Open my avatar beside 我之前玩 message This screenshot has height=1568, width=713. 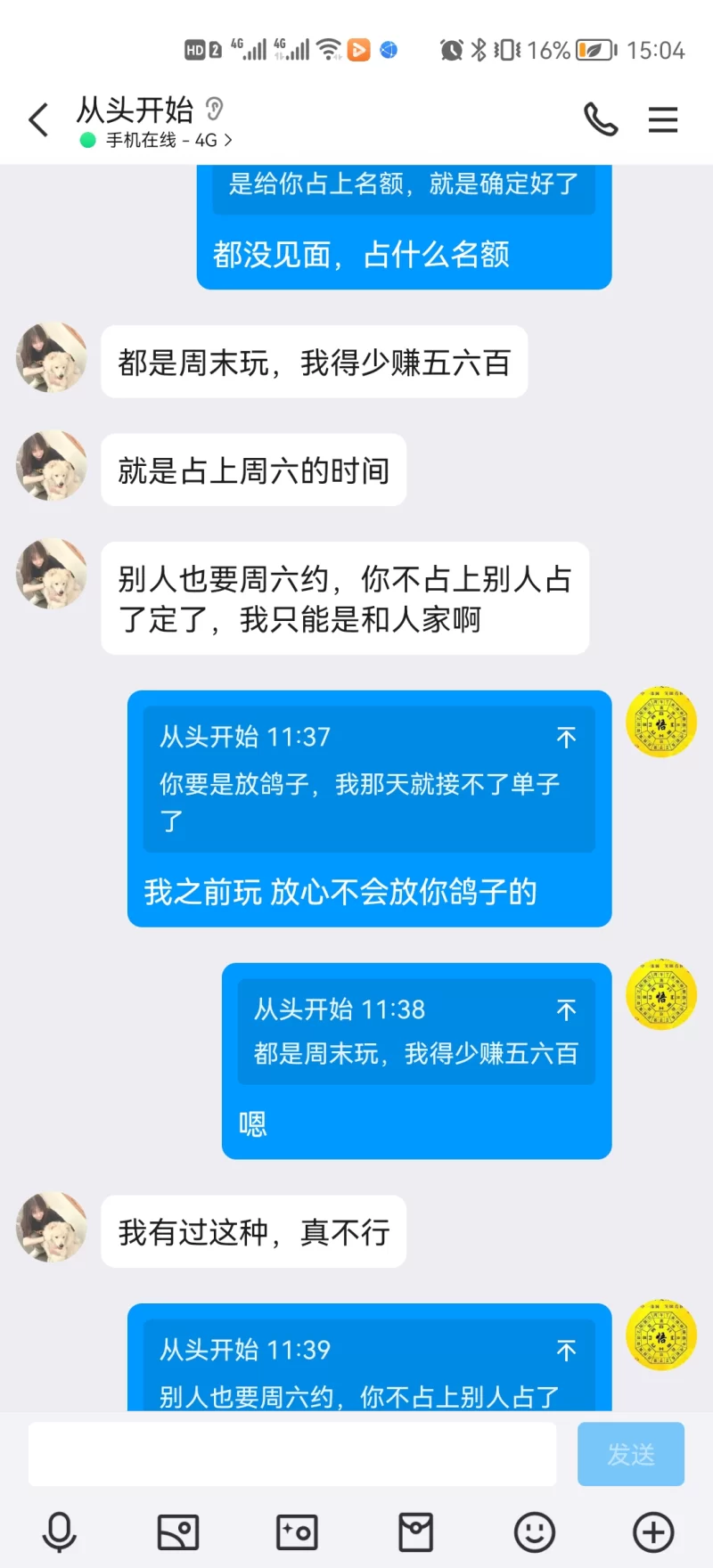pos(661,723)
